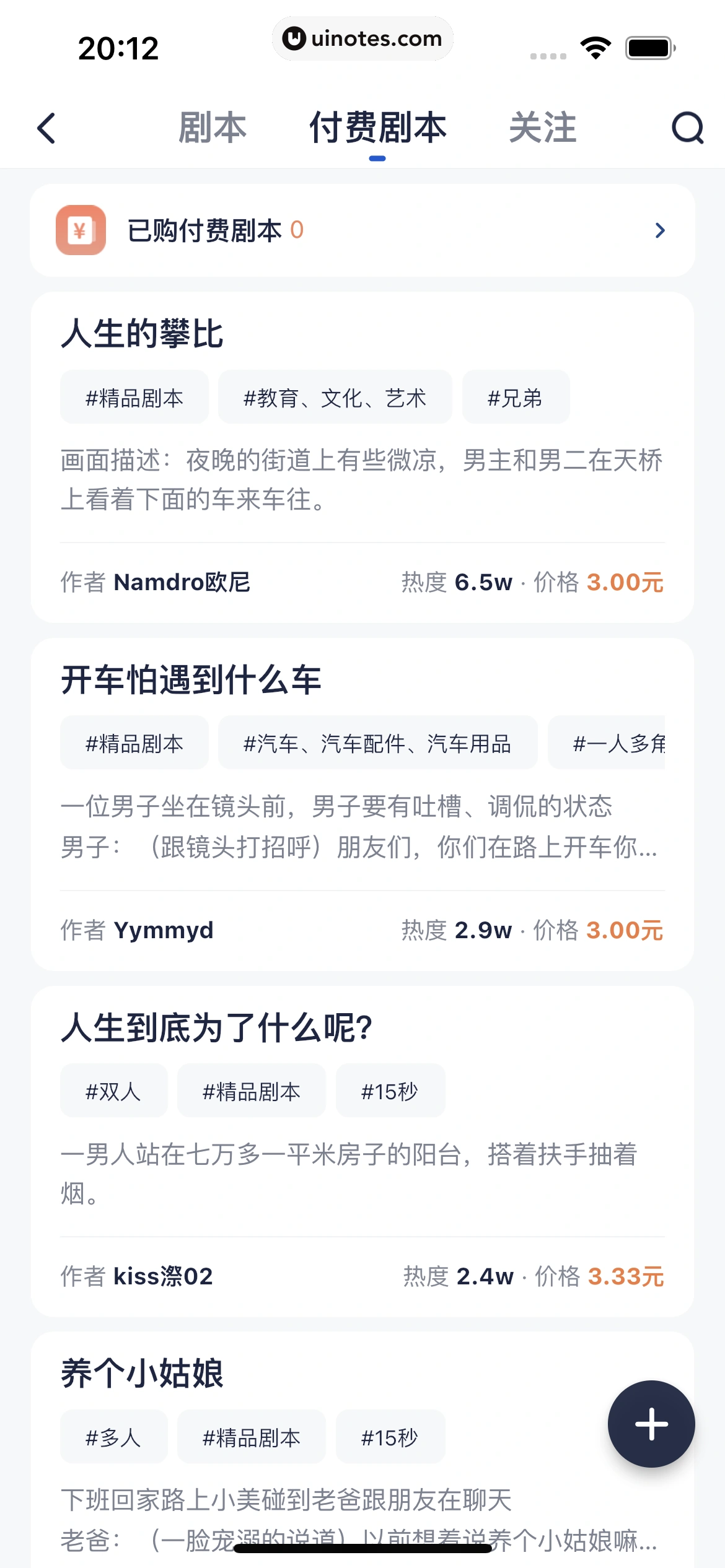The width and height of the screenshot is (725, 1568).
Task: Tap the uinotes.com pill at screen top
Action: click(362, 38)
